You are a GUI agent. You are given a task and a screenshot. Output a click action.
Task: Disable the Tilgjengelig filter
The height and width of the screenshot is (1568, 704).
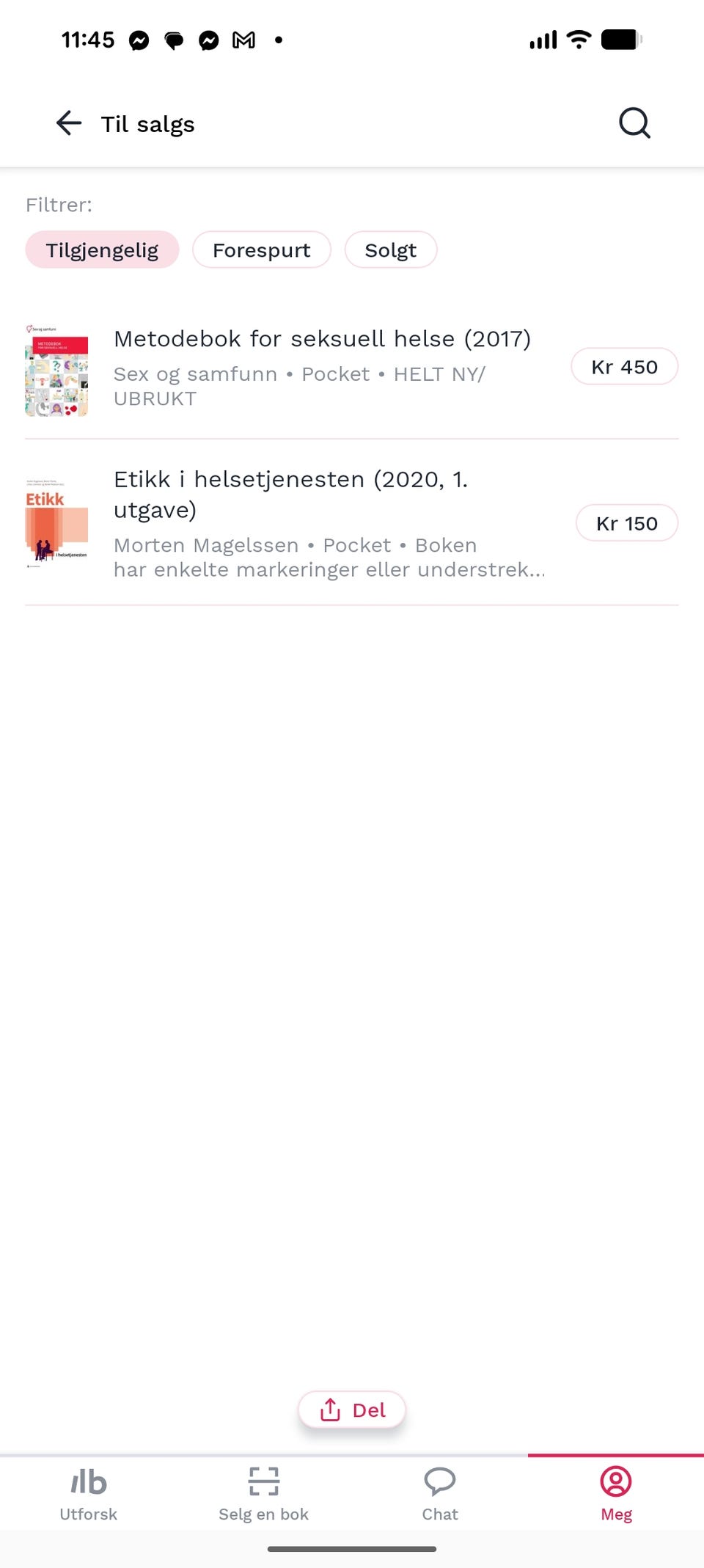click(101, 249)
